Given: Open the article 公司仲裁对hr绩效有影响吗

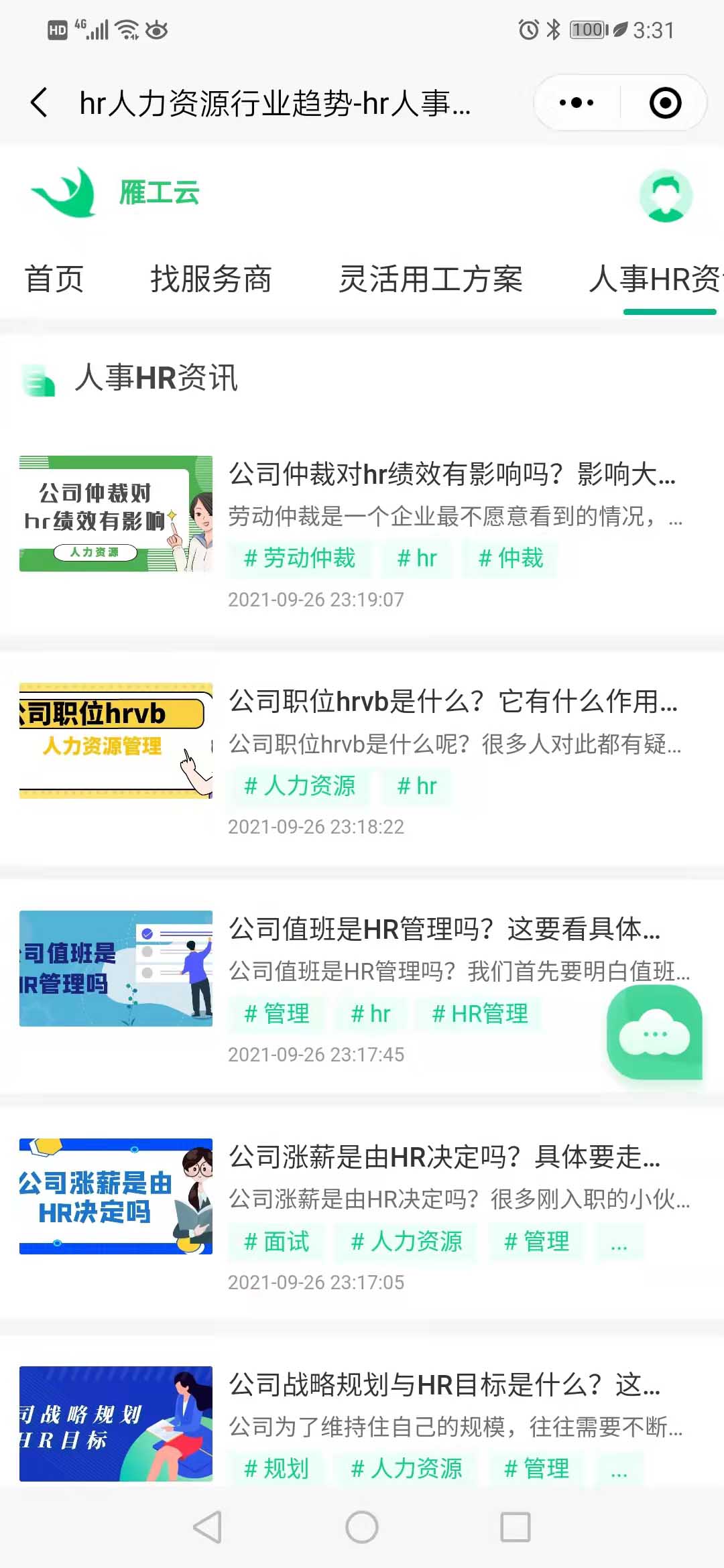Looking at the screenshot, I should [x=452, y=474].
